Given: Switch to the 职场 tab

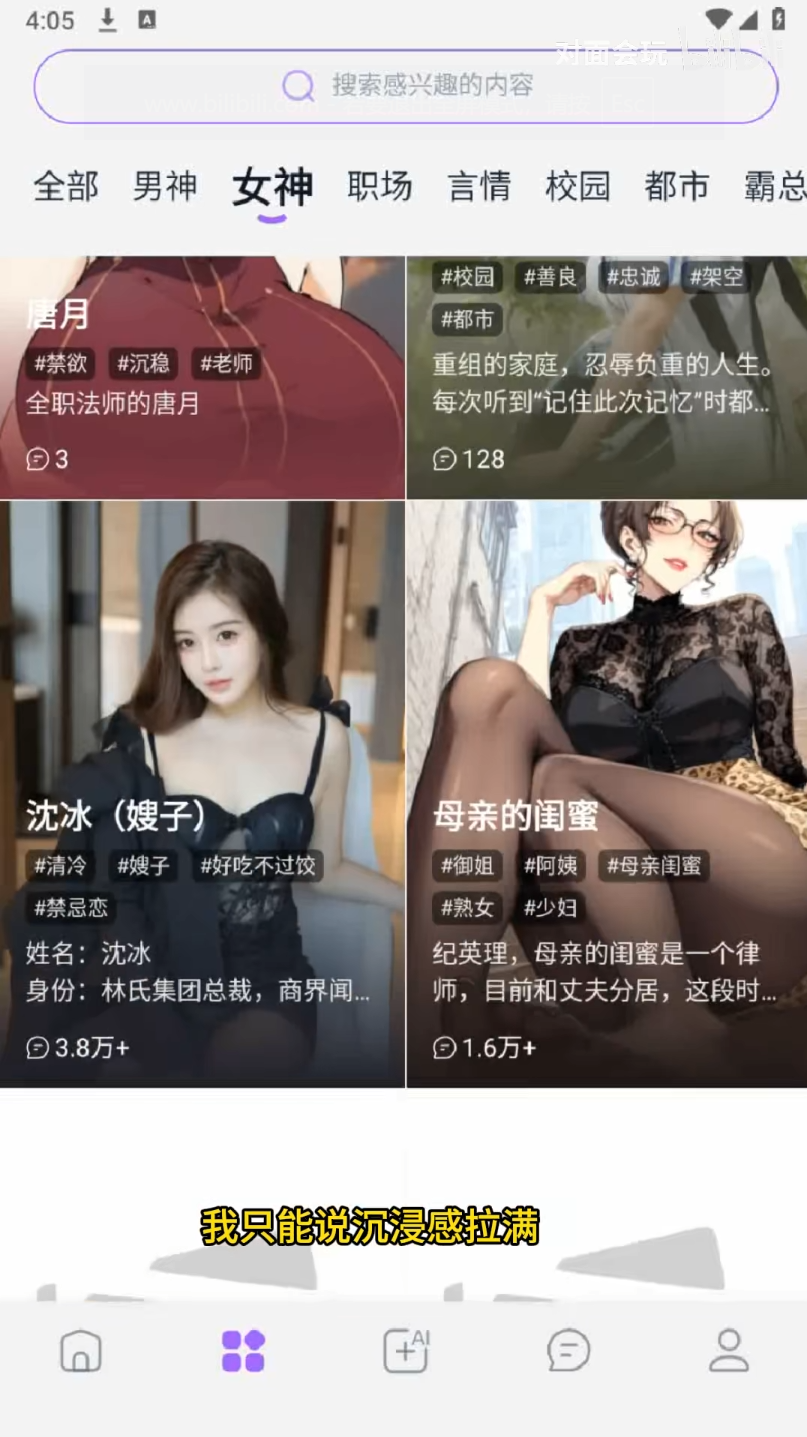Looking at the screenshot, I should pyautogui.click(x=380, y=187).
